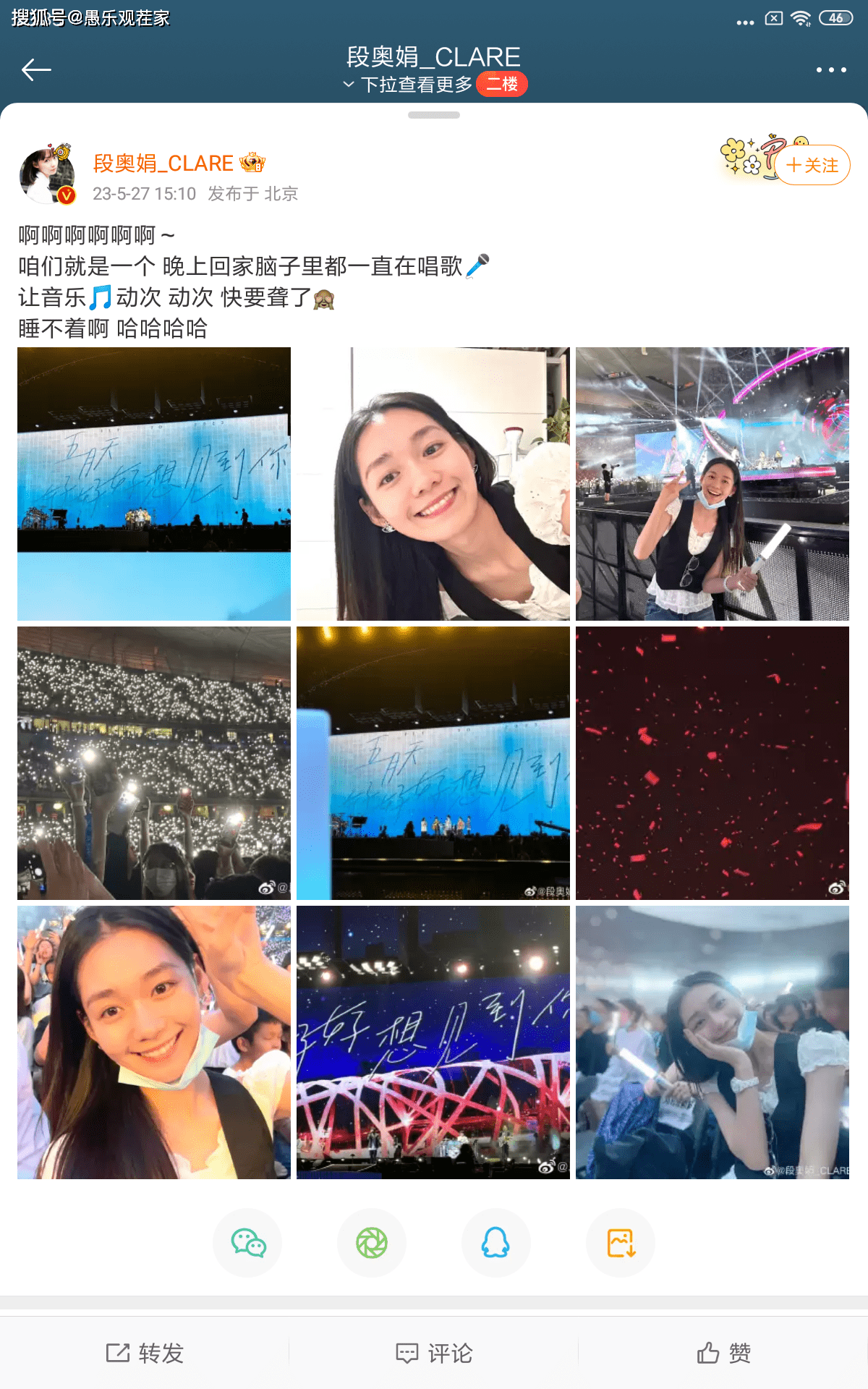Share to WeChat Moments

[x=372, y=1243]
